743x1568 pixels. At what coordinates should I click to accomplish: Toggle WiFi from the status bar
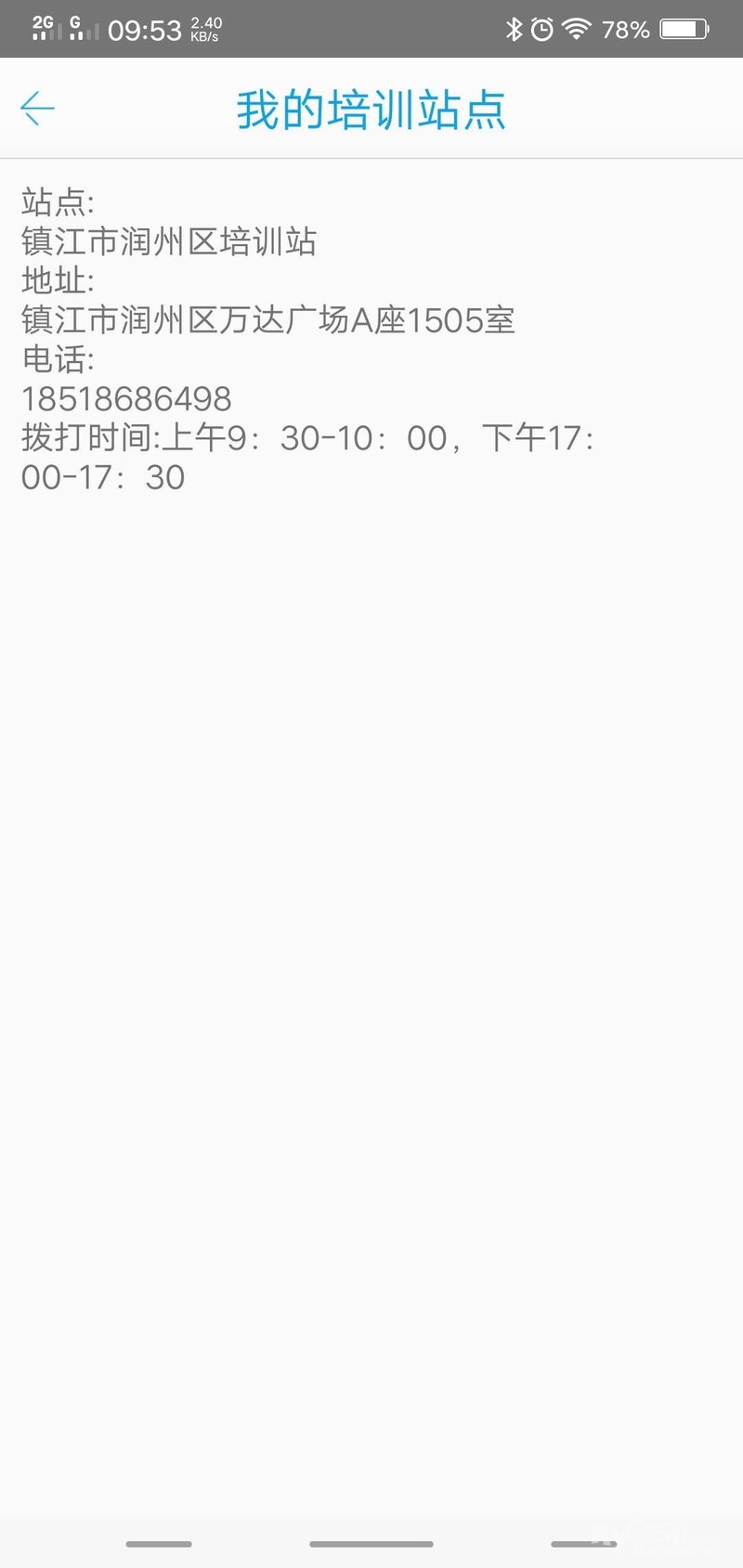576,29
